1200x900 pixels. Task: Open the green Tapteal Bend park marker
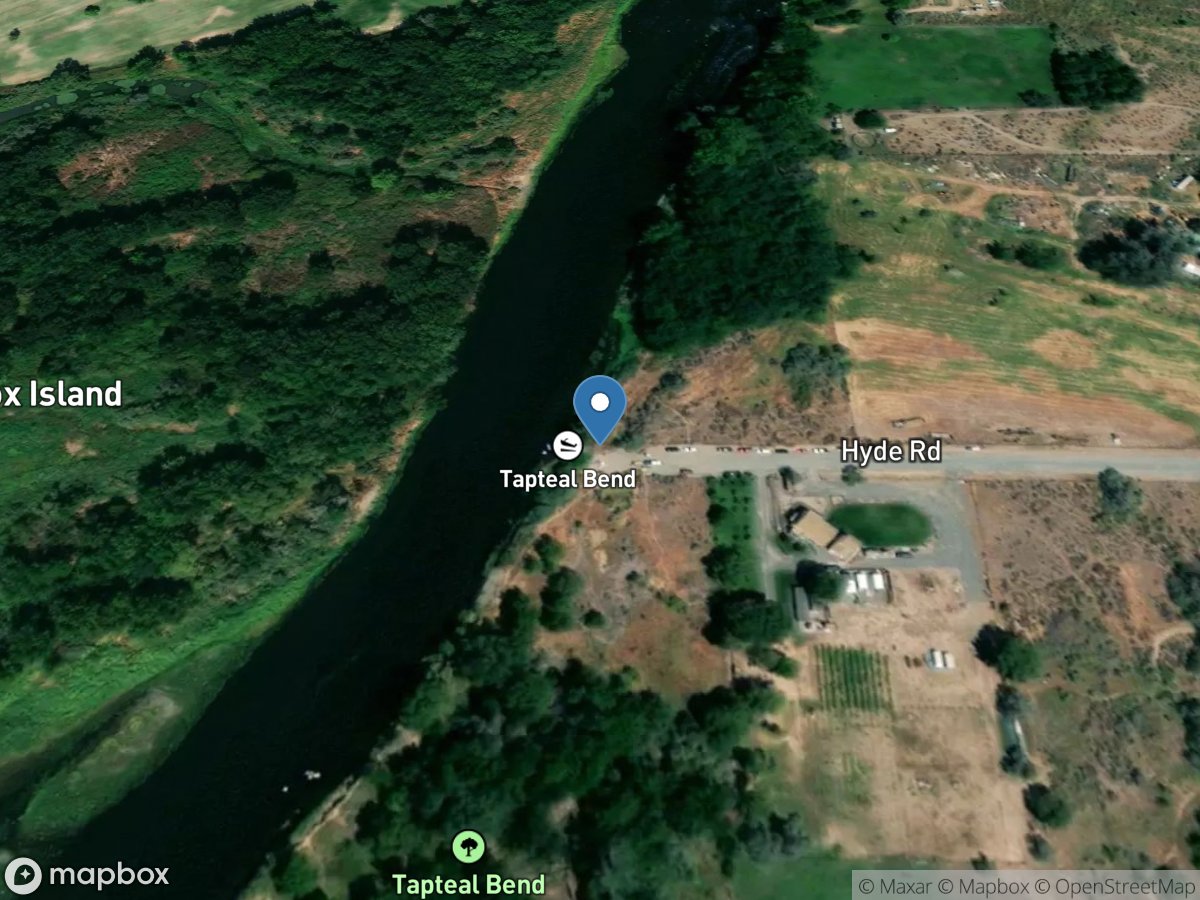(x=468, y=847)
